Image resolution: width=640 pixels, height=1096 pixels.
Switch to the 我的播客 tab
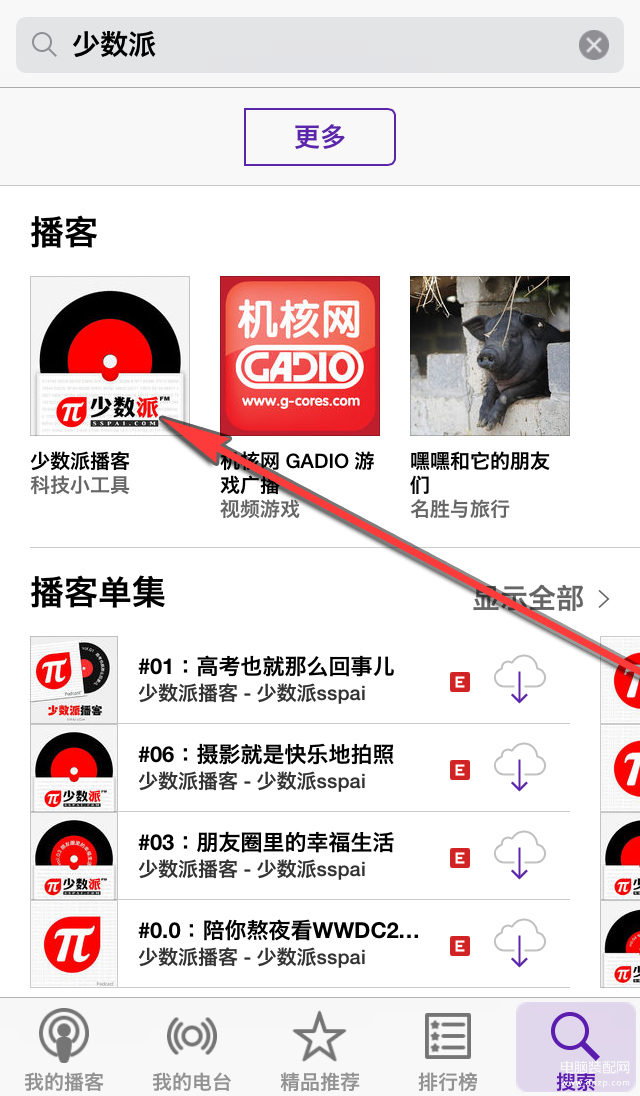click(64, 1050)
